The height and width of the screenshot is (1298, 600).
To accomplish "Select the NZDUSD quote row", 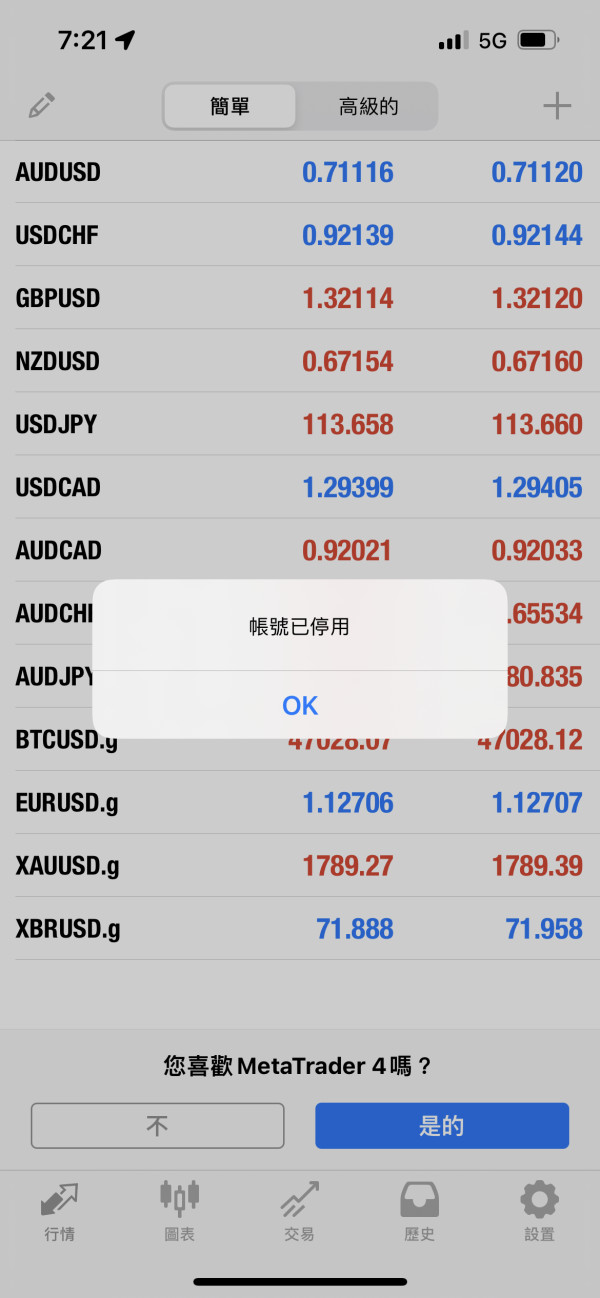I will [300, 361].
